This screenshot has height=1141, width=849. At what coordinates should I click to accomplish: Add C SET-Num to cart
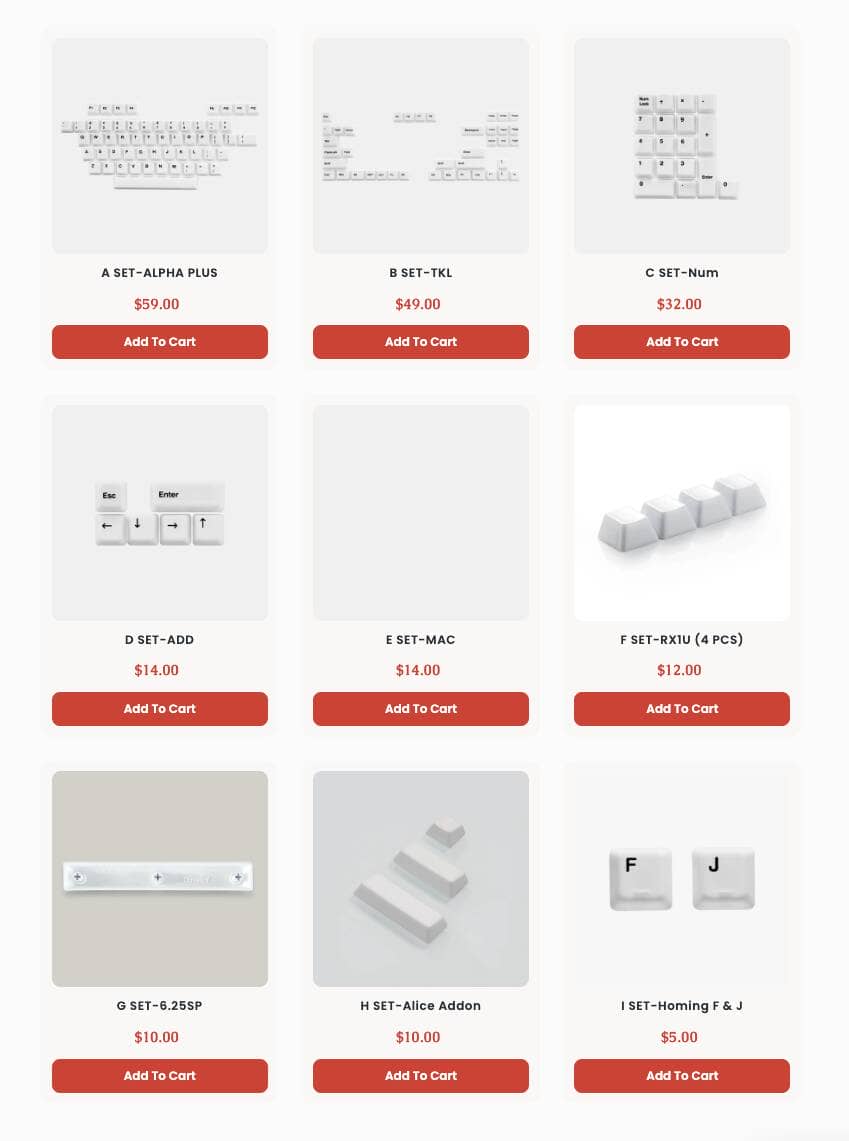tap(682, 342)
